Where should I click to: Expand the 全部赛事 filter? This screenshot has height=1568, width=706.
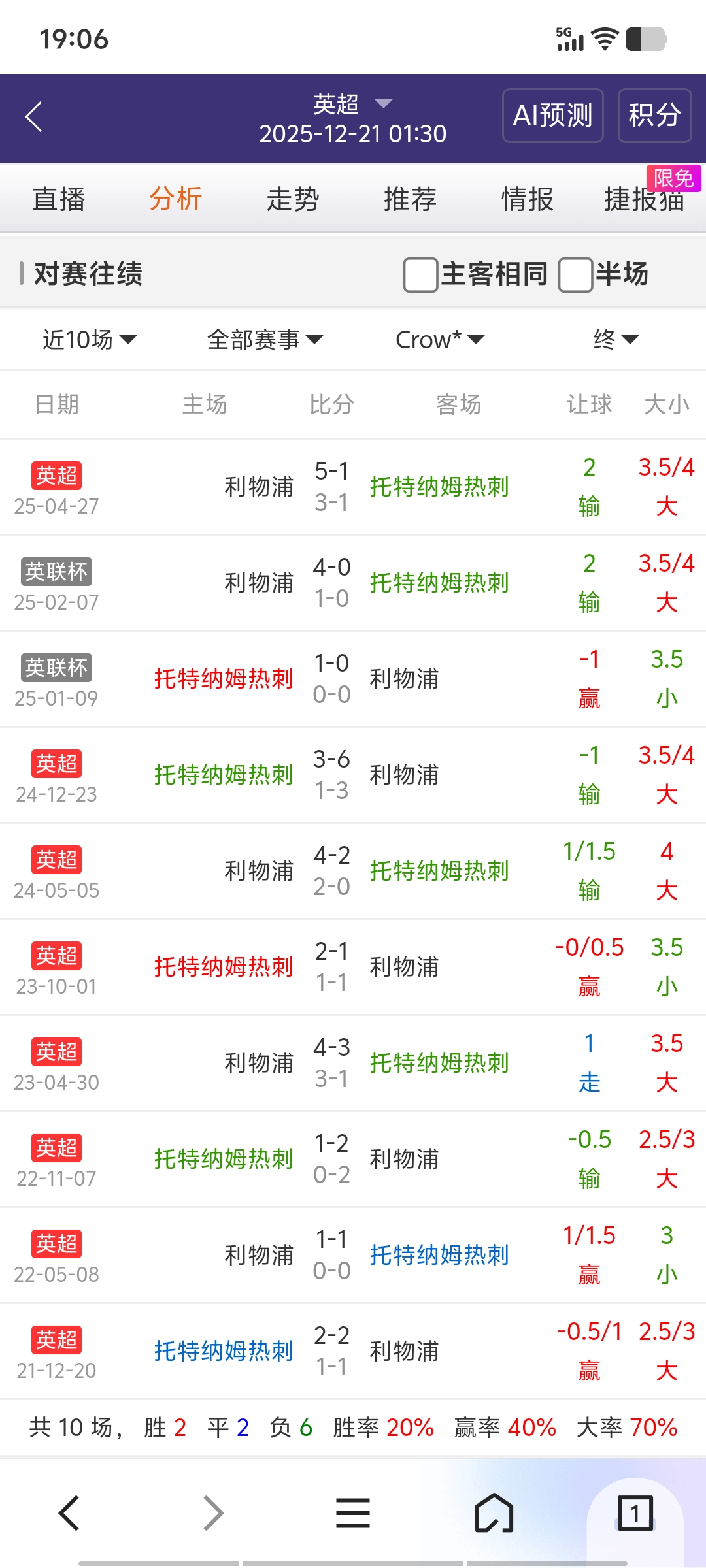tap(265, 340)
